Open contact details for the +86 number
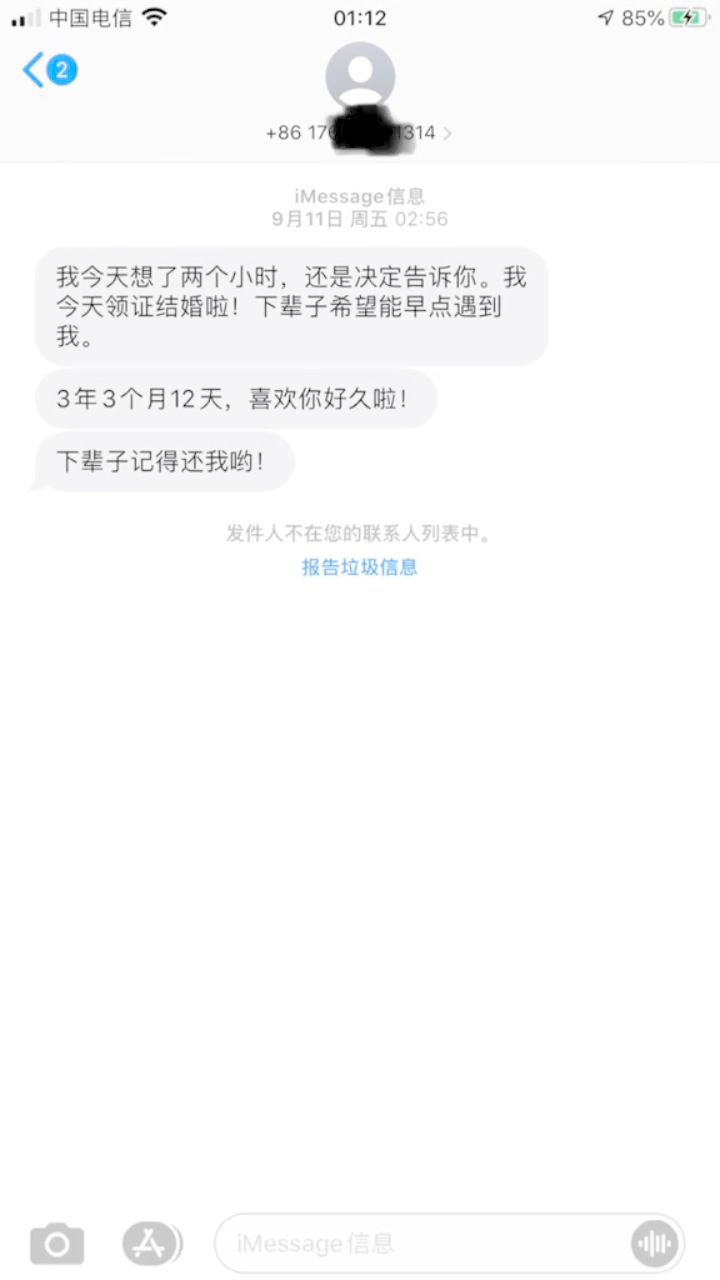720x1280 pixels. coord(360,132)
